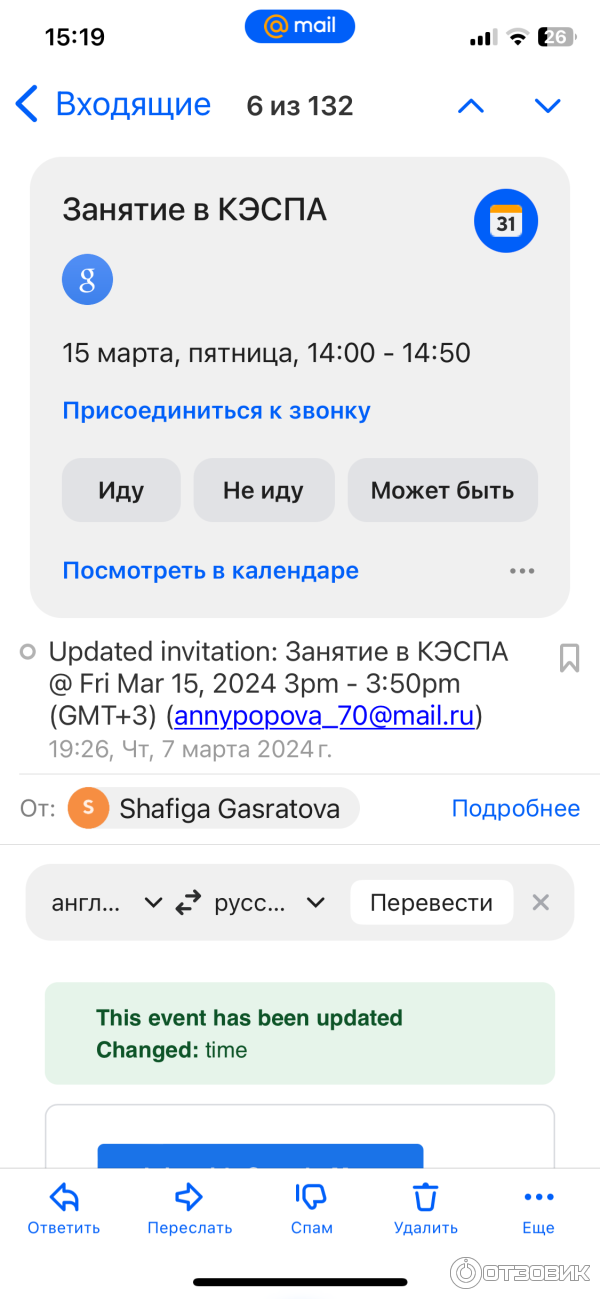Open annypopova_70@mail.ru email link

pos(325,716)
